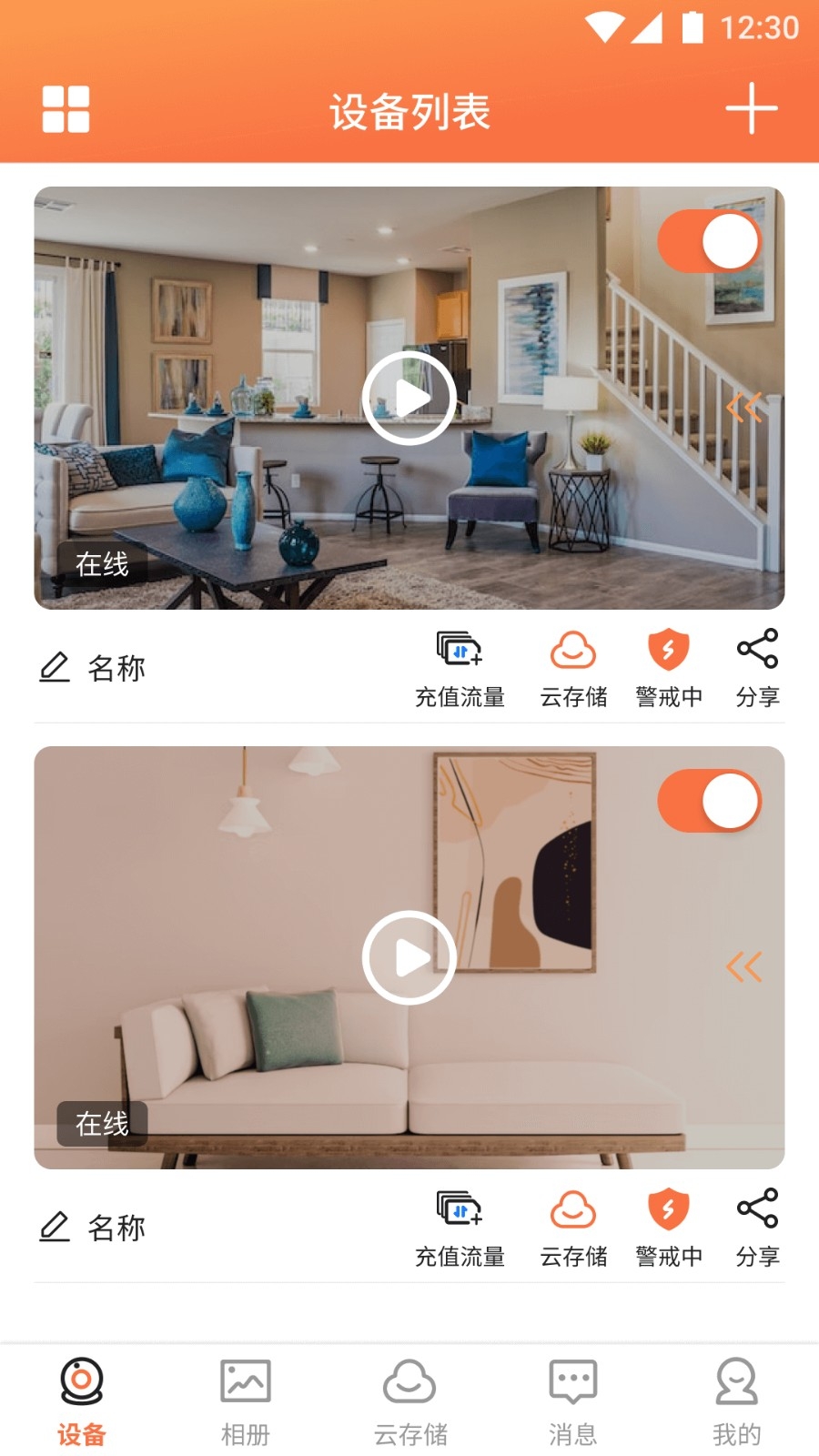Disable the second camera's power switch
This screenshot has width=819, height=1456.
[x=711, y=801]
